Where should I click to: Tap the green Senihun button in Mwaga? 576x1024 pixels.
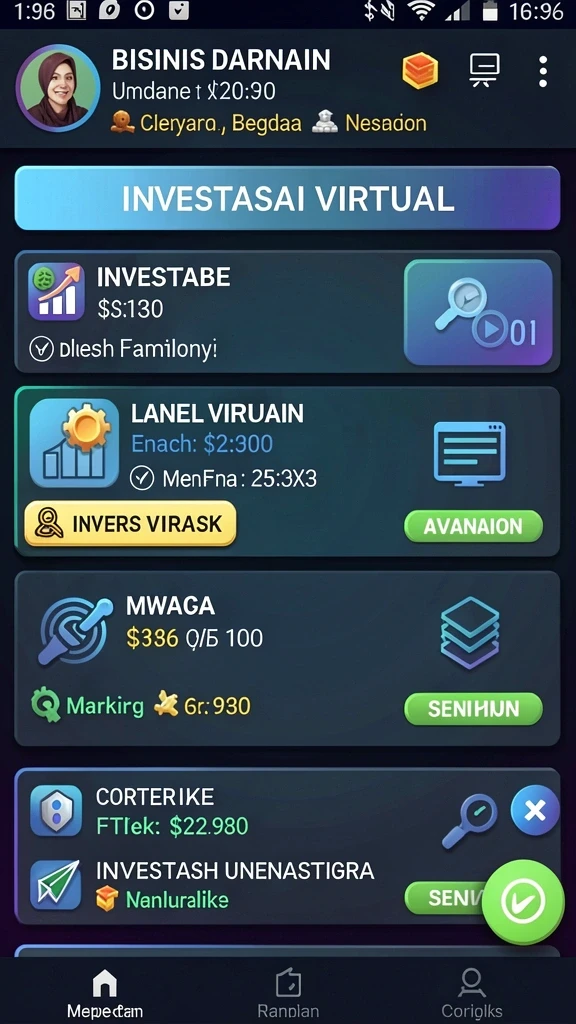point(473,709)
